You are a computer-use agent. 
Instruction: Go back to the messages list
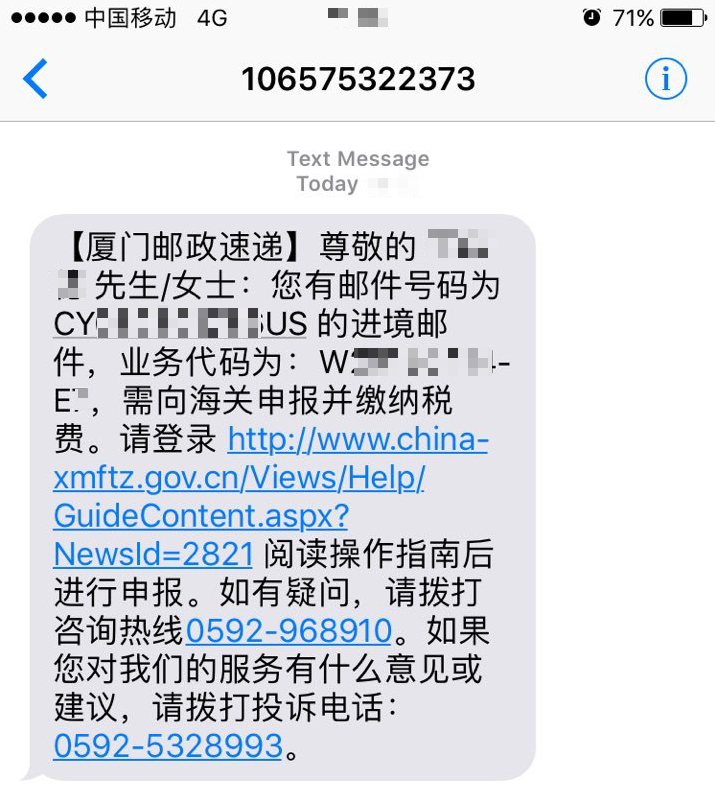pos(35,78)
